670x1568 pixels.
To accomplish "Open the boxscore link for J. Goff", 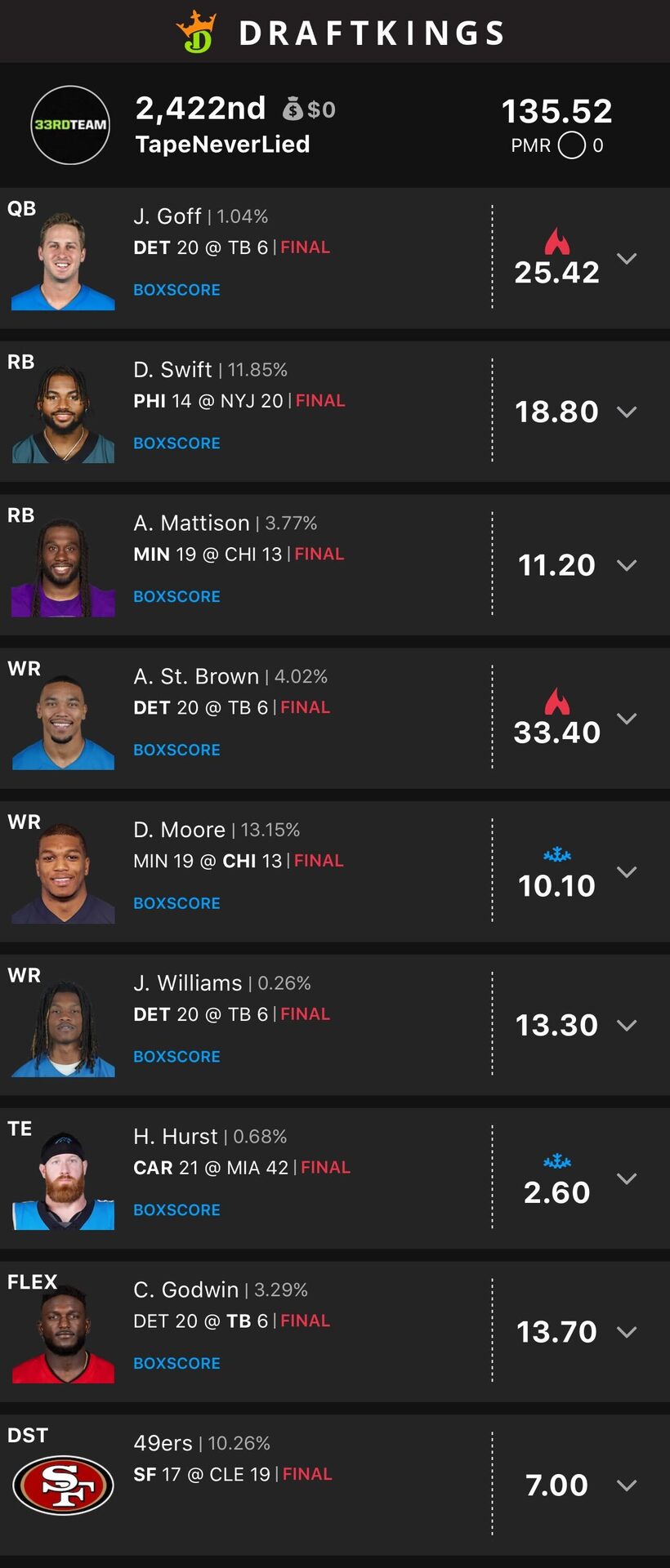I will click(176, 290).
